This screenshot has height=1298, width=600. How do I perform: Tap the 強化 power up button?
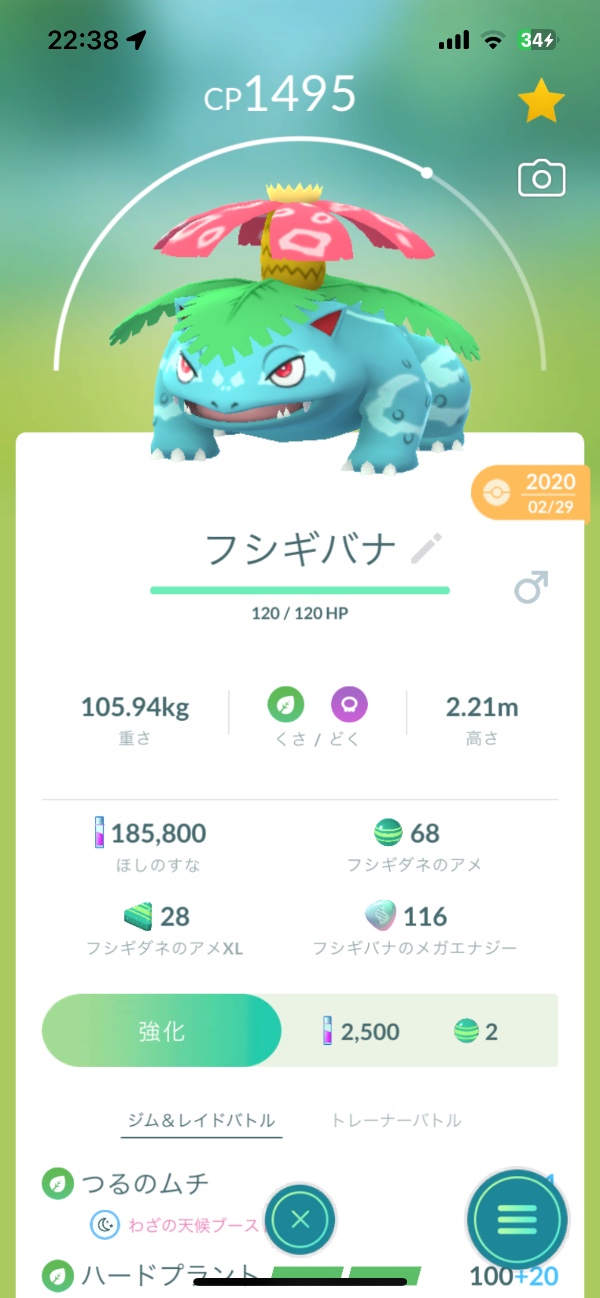tap(162, 1031)
